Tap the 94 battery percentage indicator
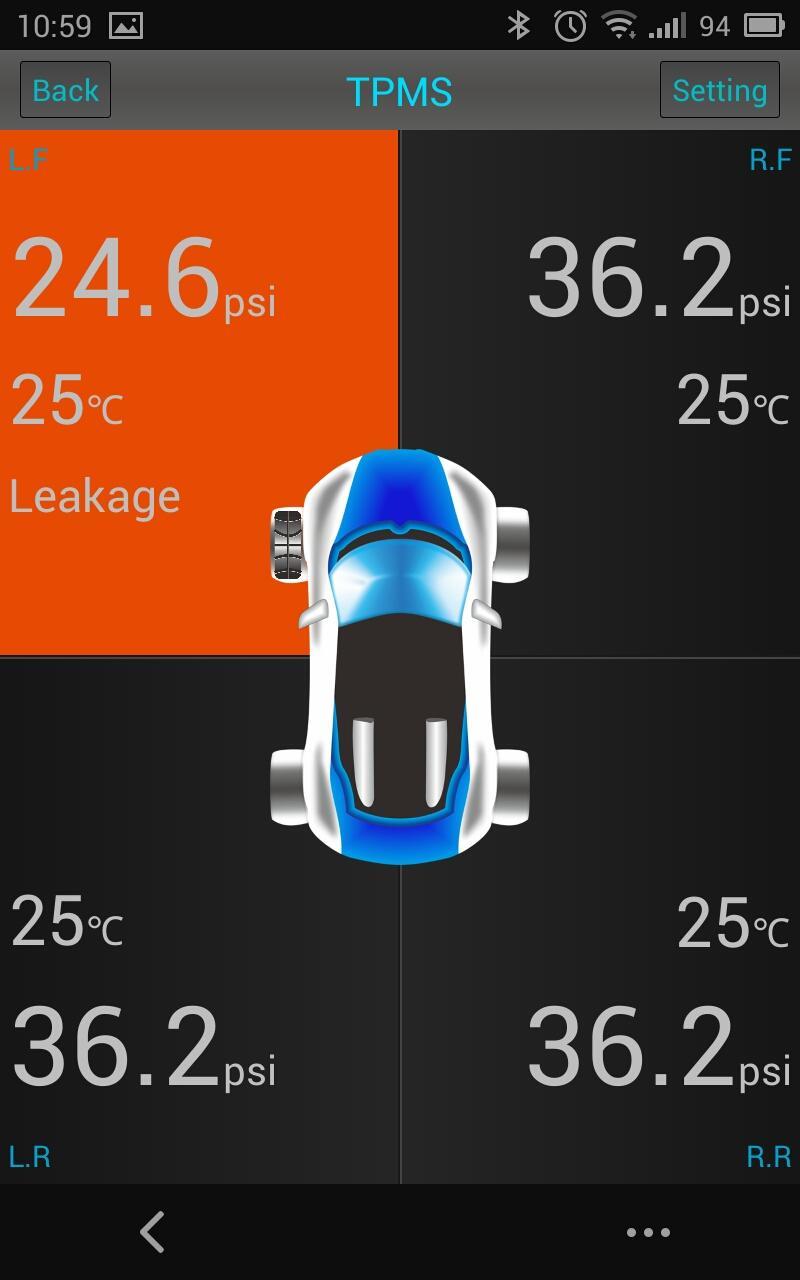This screenshot has height=1280, width=800. tap(714, 25)
